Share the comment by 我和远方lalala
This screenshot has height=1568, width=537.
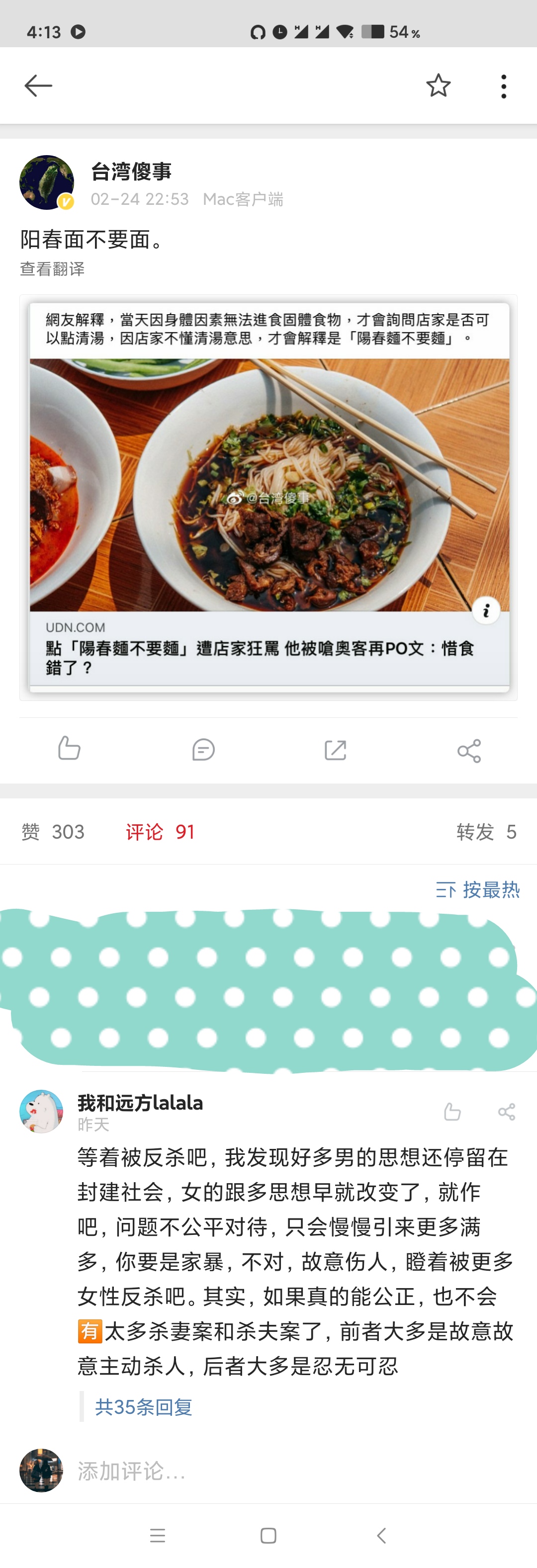(x=507, y=1112)
